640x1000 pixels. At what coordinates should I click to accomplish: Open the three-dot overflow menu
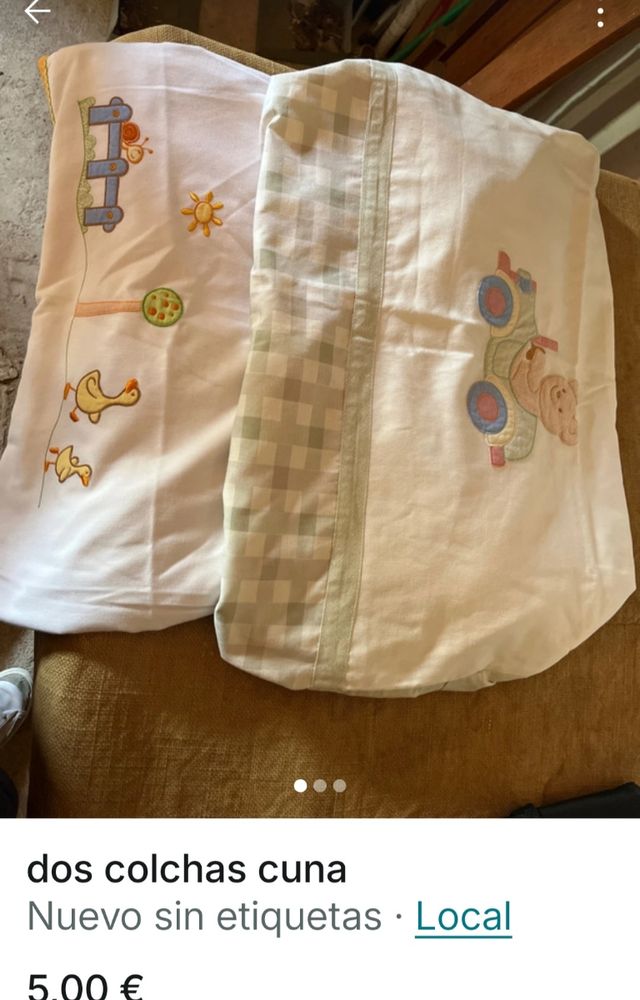[600, 17]
